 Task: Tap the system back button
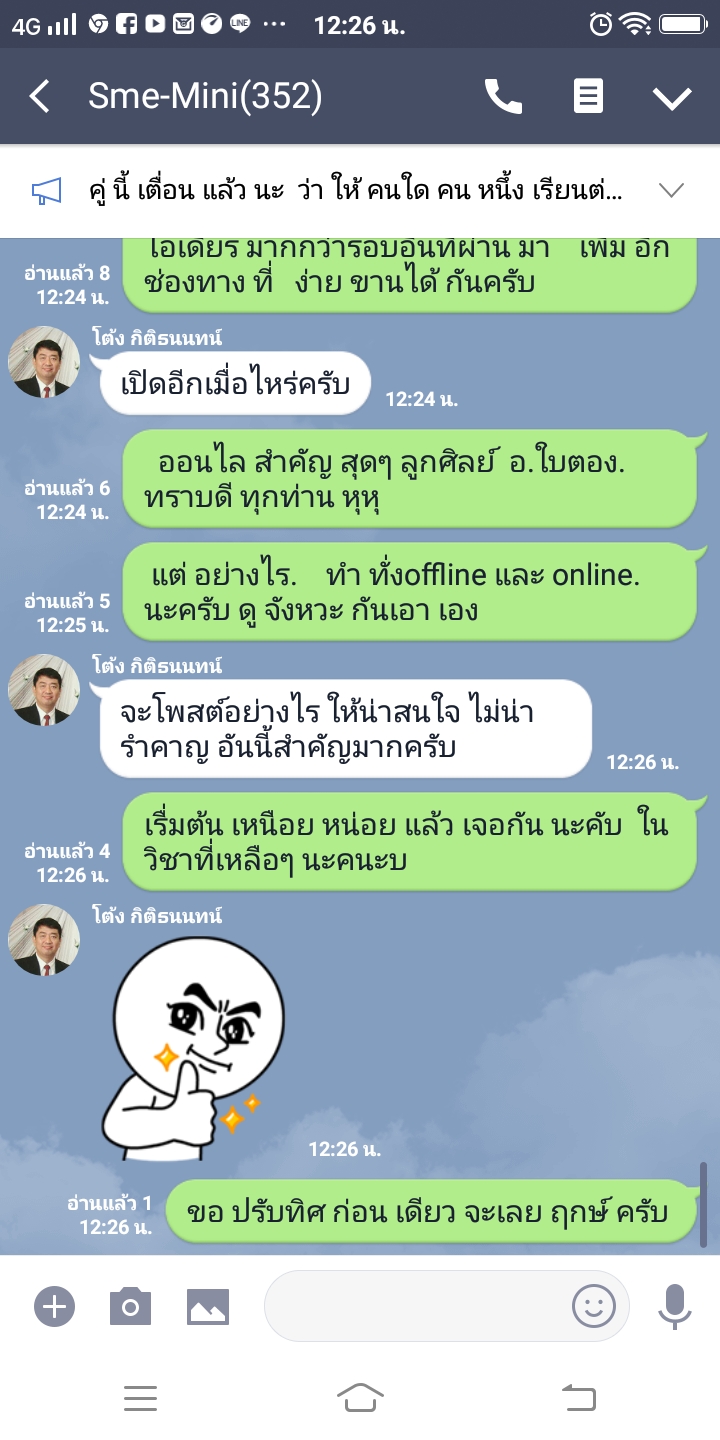(x=579, y=1397)
